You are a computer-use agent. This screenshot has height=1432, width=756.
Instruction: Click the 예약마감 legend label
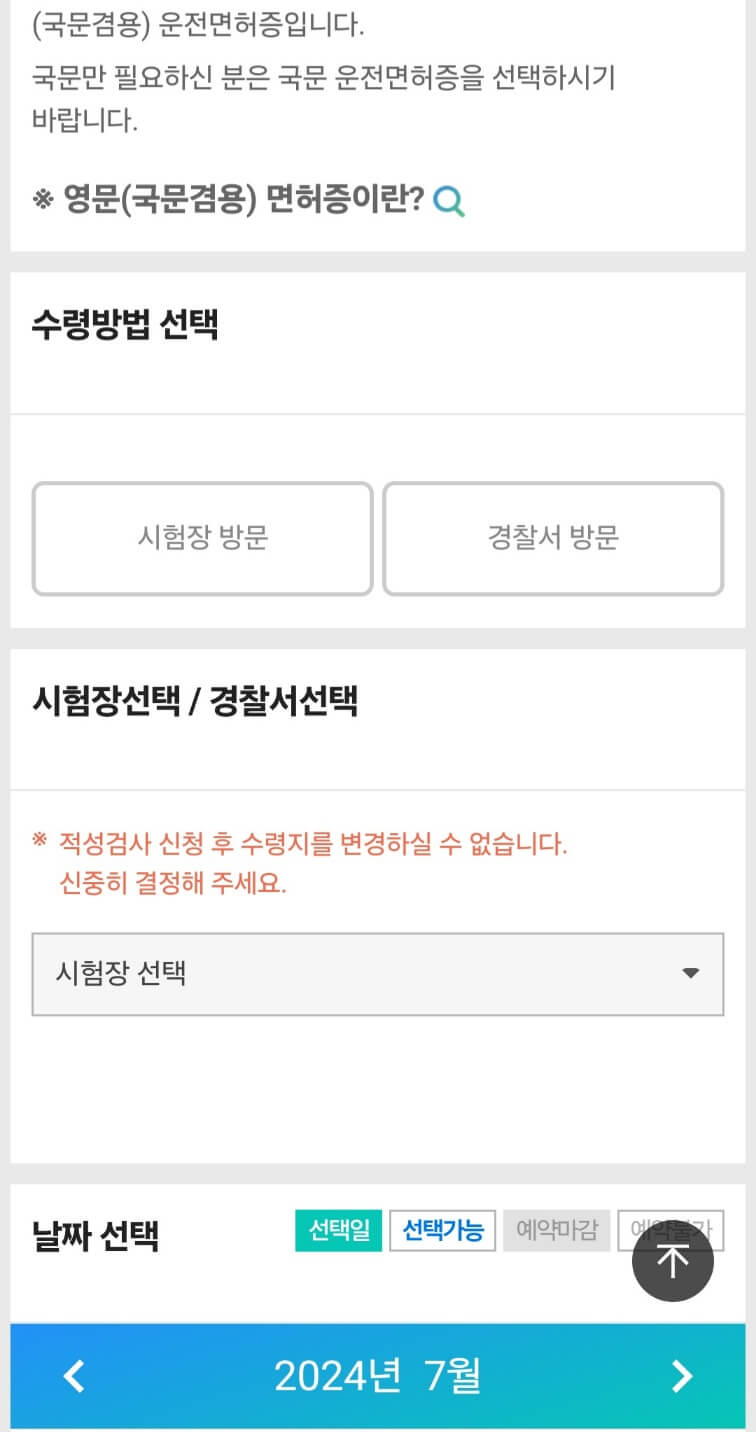[x=557, y=1231]
